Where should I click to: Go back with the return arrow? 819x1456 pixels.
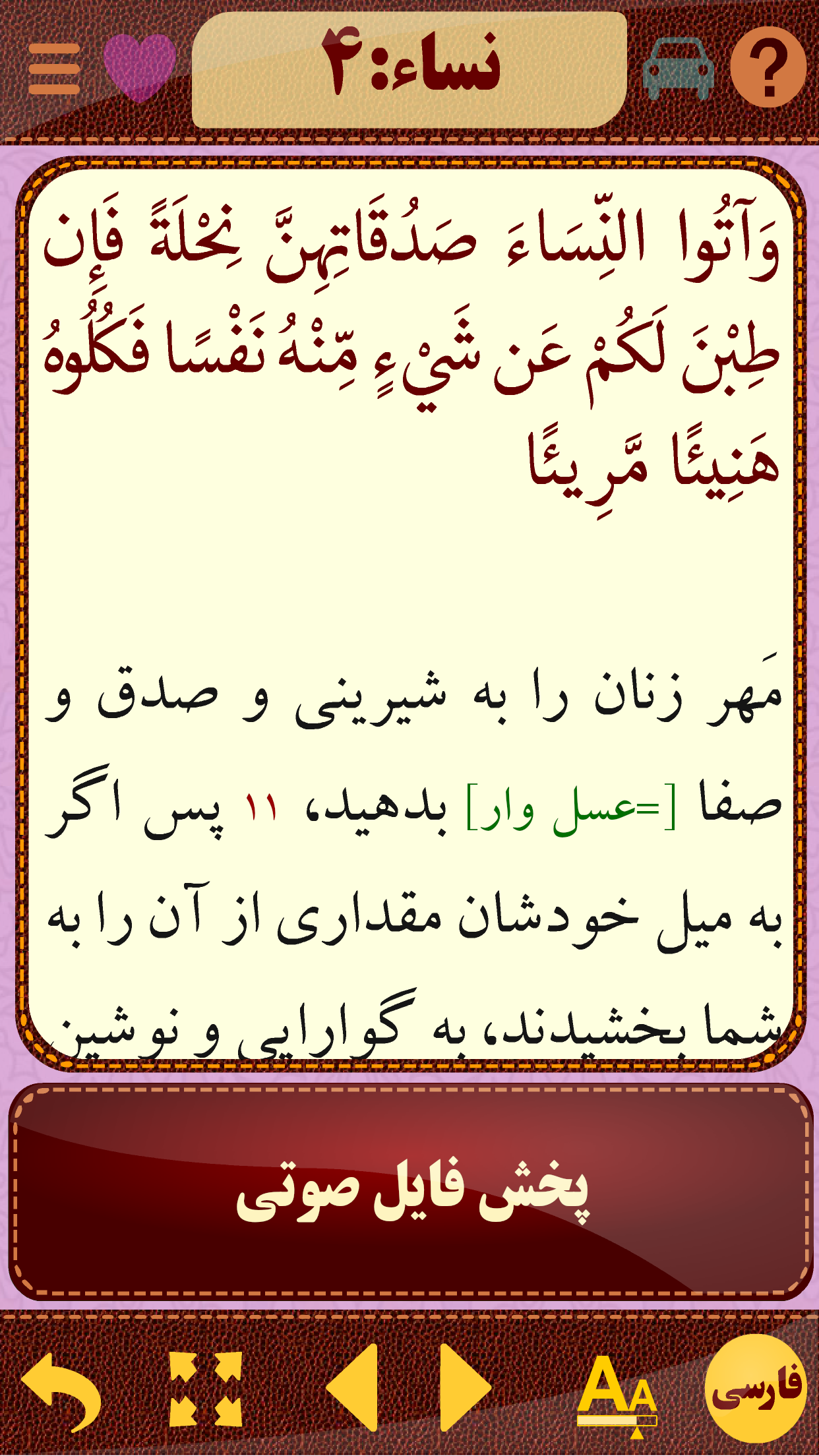[x=62, y=1390]
